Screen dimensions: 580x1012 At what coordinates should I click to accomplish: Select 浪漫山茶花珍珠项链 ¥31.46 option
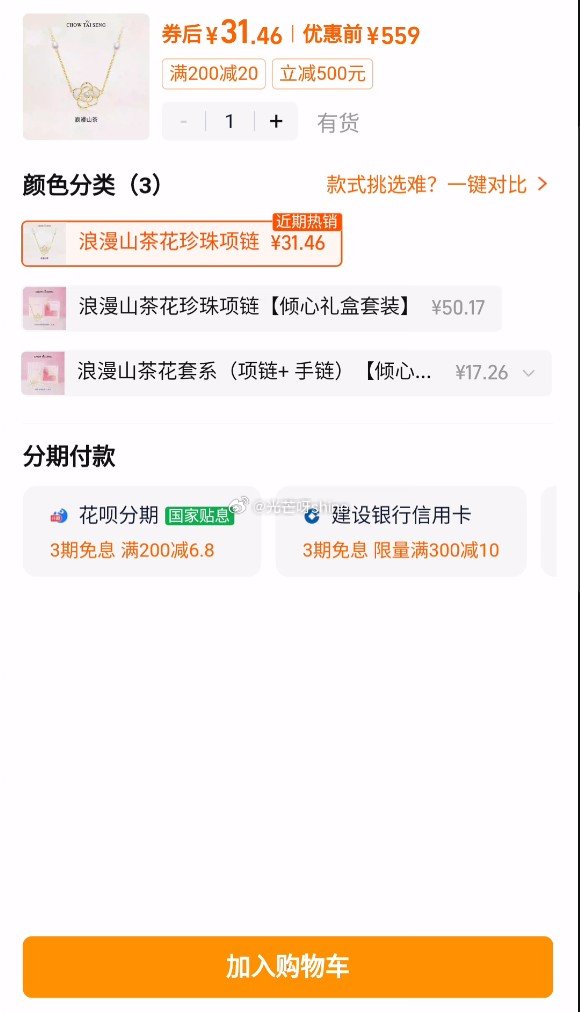point(182,243)
